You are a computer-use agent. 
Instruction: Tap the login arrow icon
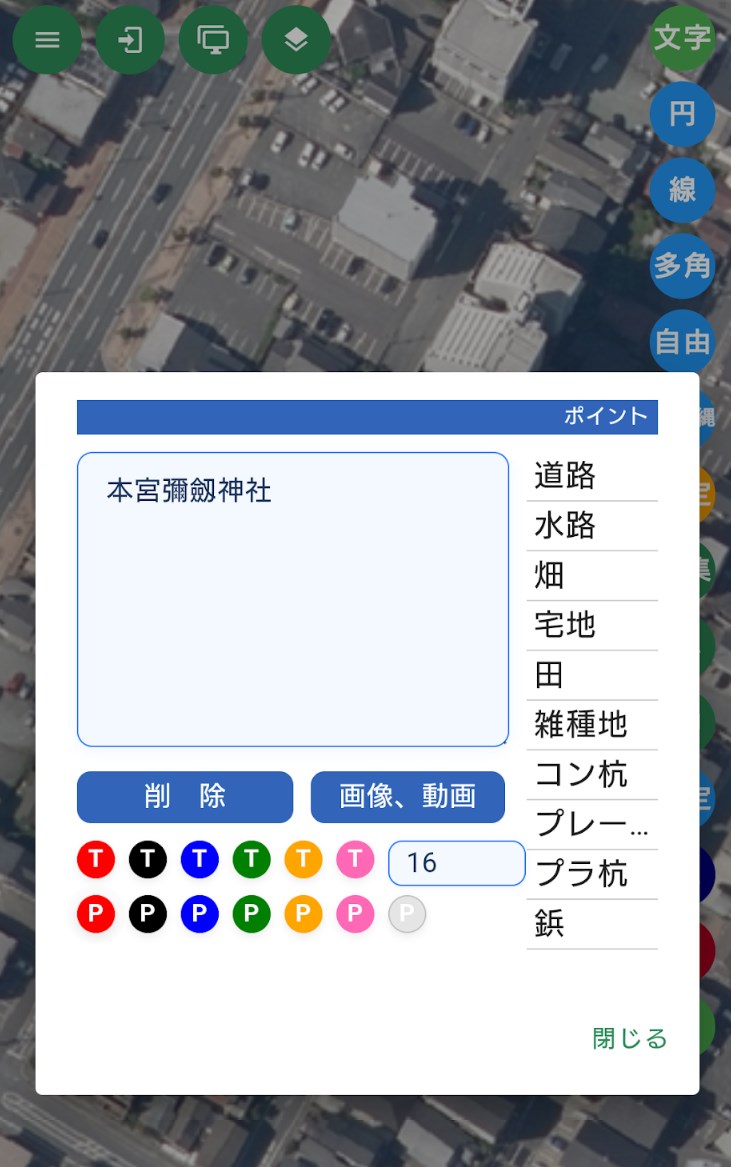[130, 40]
